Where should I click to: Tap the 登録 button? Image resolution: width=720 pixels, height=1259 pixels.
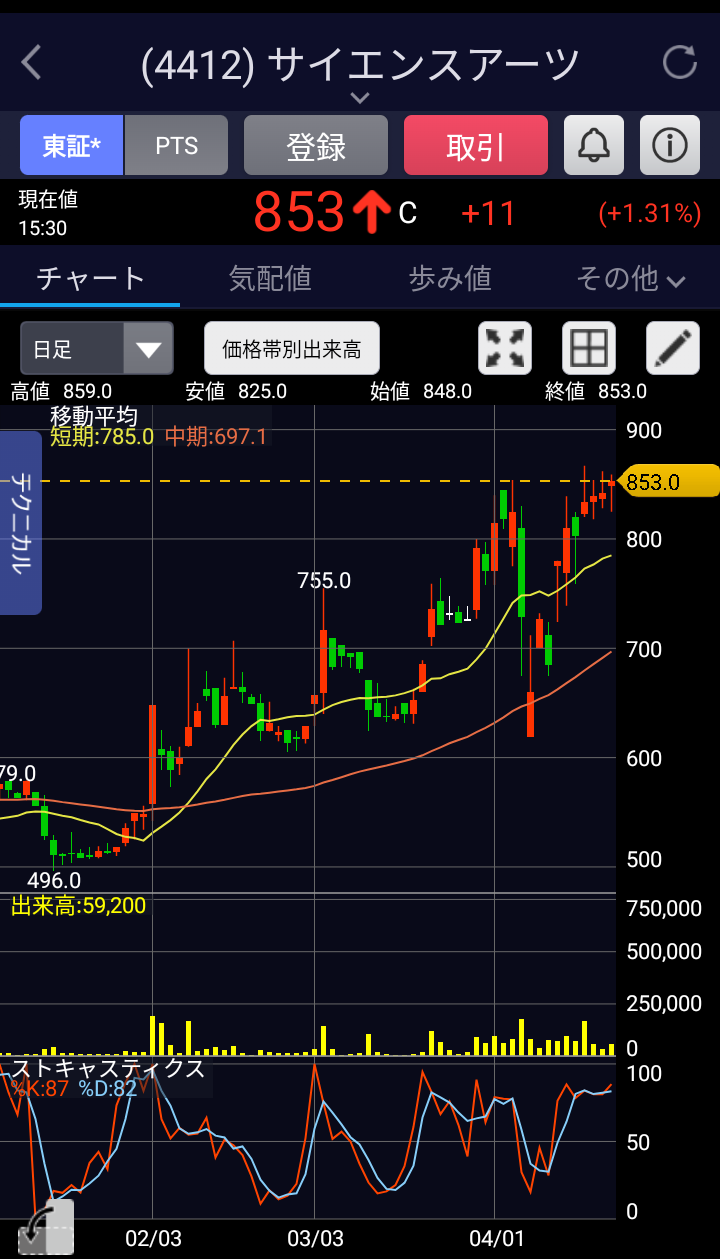click(x=316, y=146)
